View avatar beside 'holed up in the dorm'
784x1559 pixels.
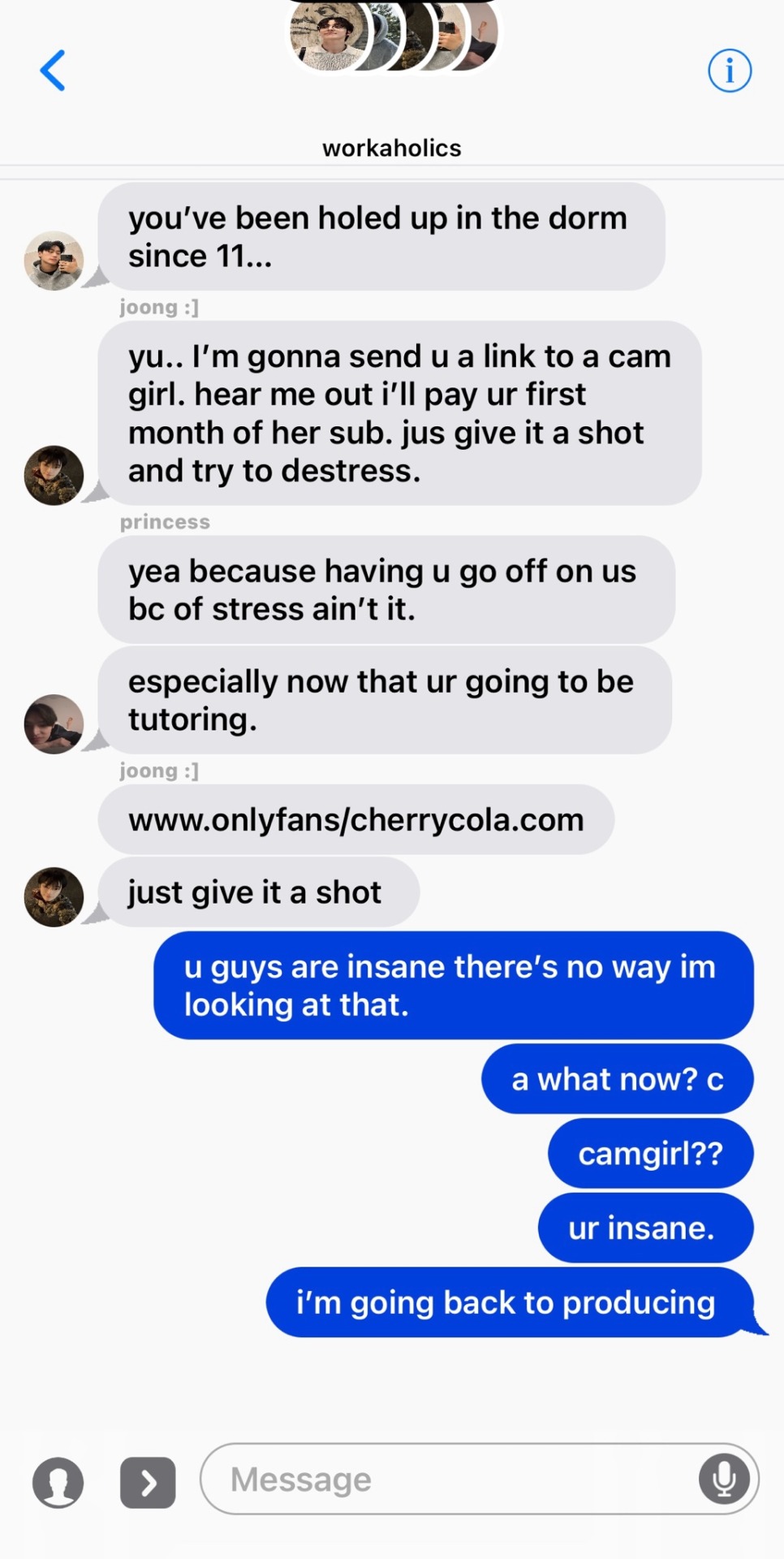pyautogui.click(x=54, y=261)
